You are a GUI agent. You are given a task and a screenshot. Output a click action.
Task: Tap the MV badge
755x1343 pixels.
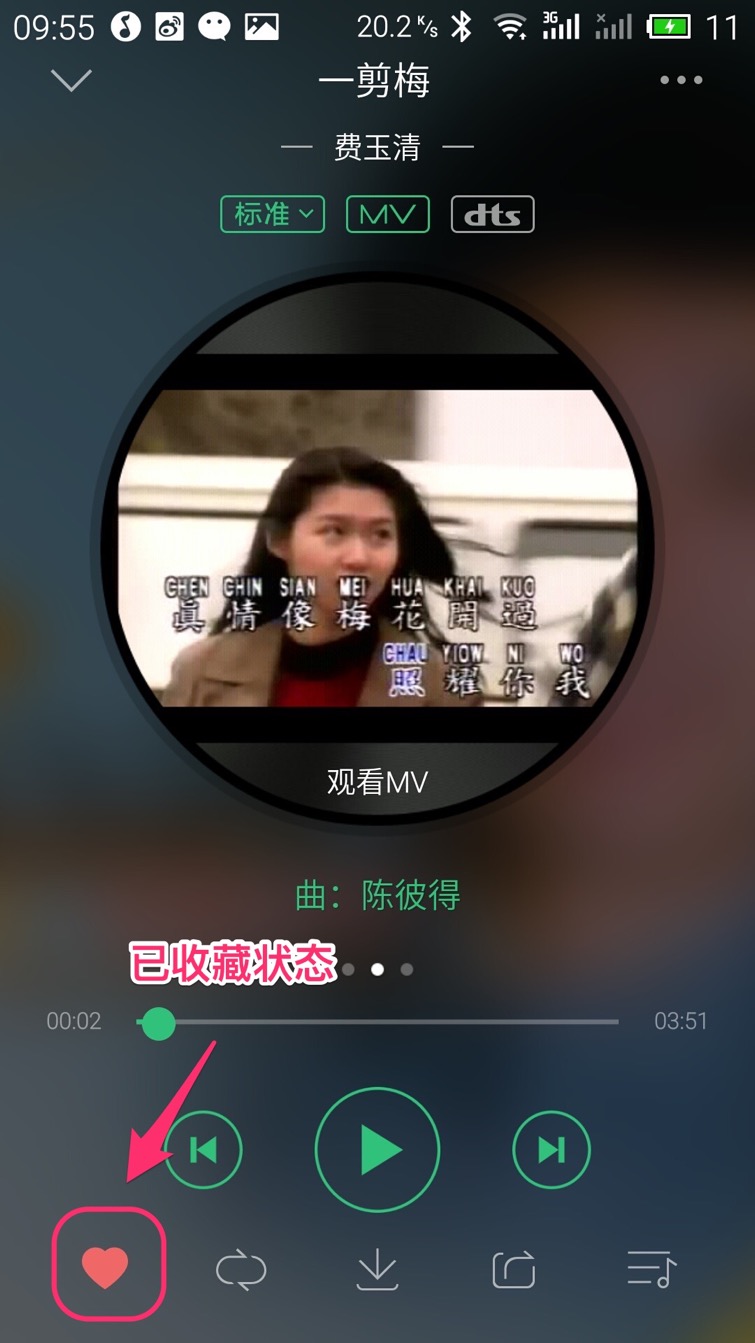tap(388, 214)
